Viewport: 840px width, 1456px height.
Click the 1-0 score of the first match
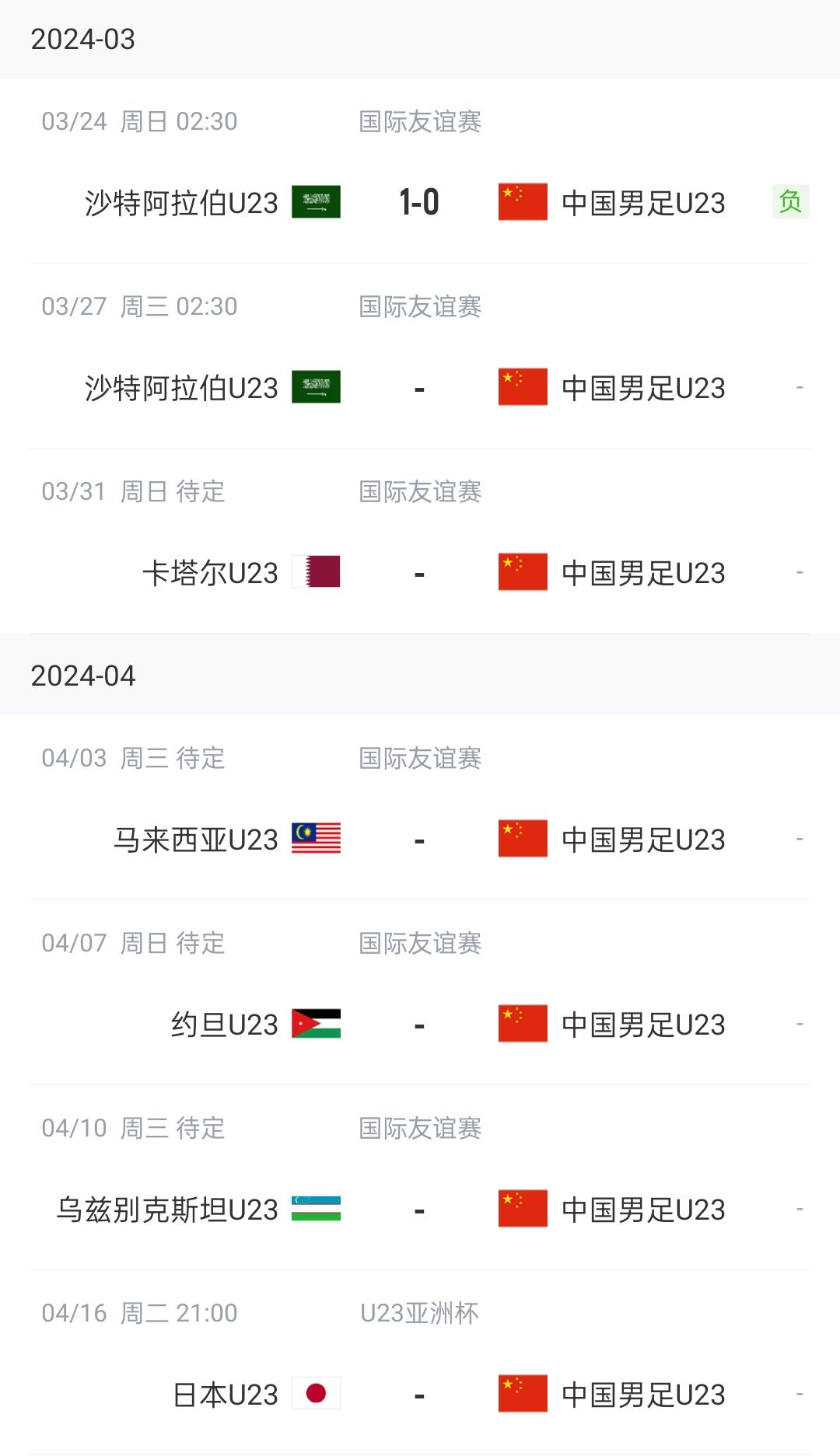[420, 201]
